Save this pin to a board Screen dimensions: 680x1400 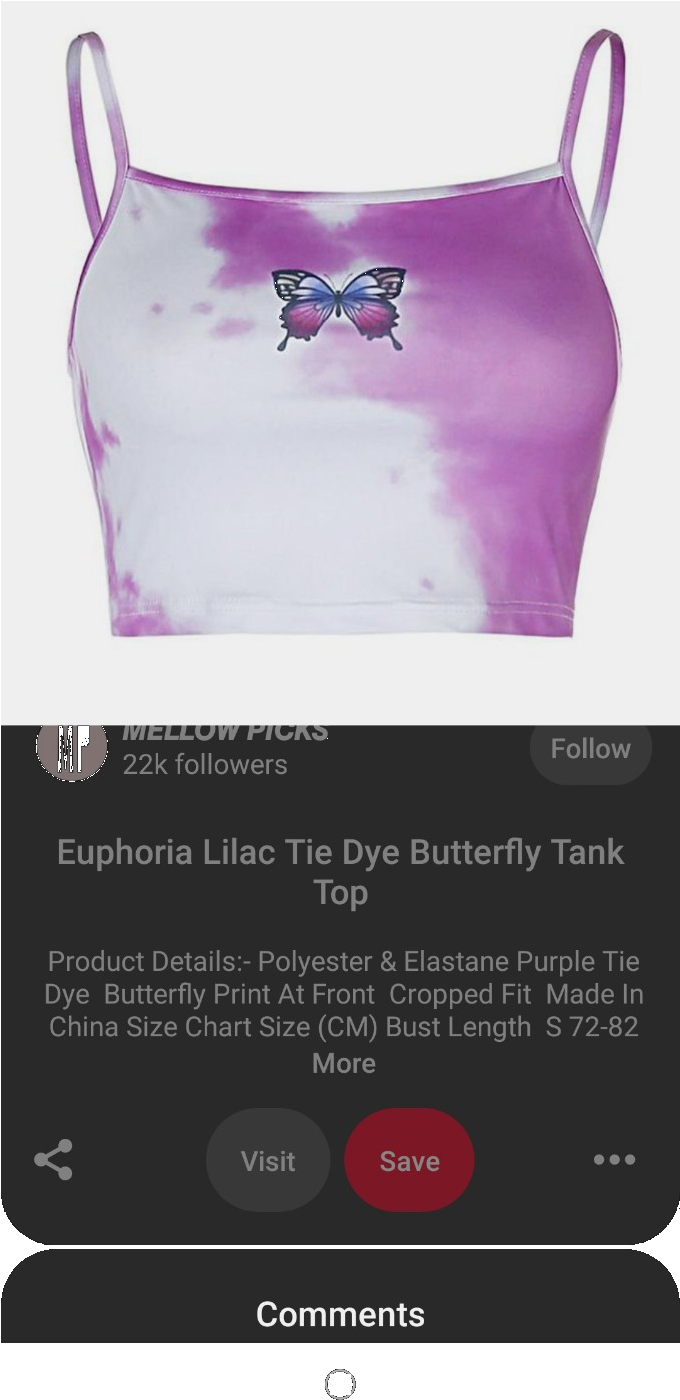click(x=409, y=1160)
